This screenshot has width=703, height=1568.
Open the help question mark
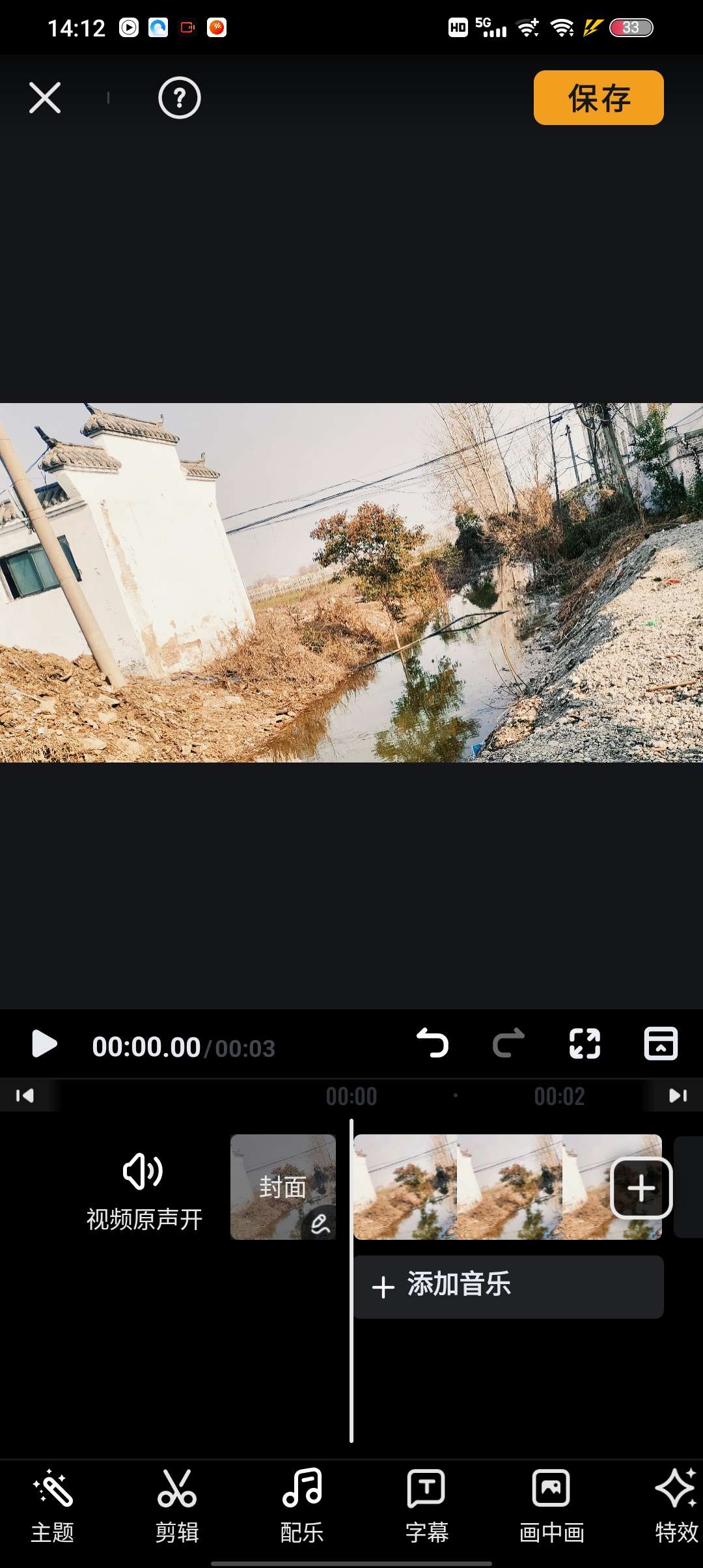click(179, 98)
